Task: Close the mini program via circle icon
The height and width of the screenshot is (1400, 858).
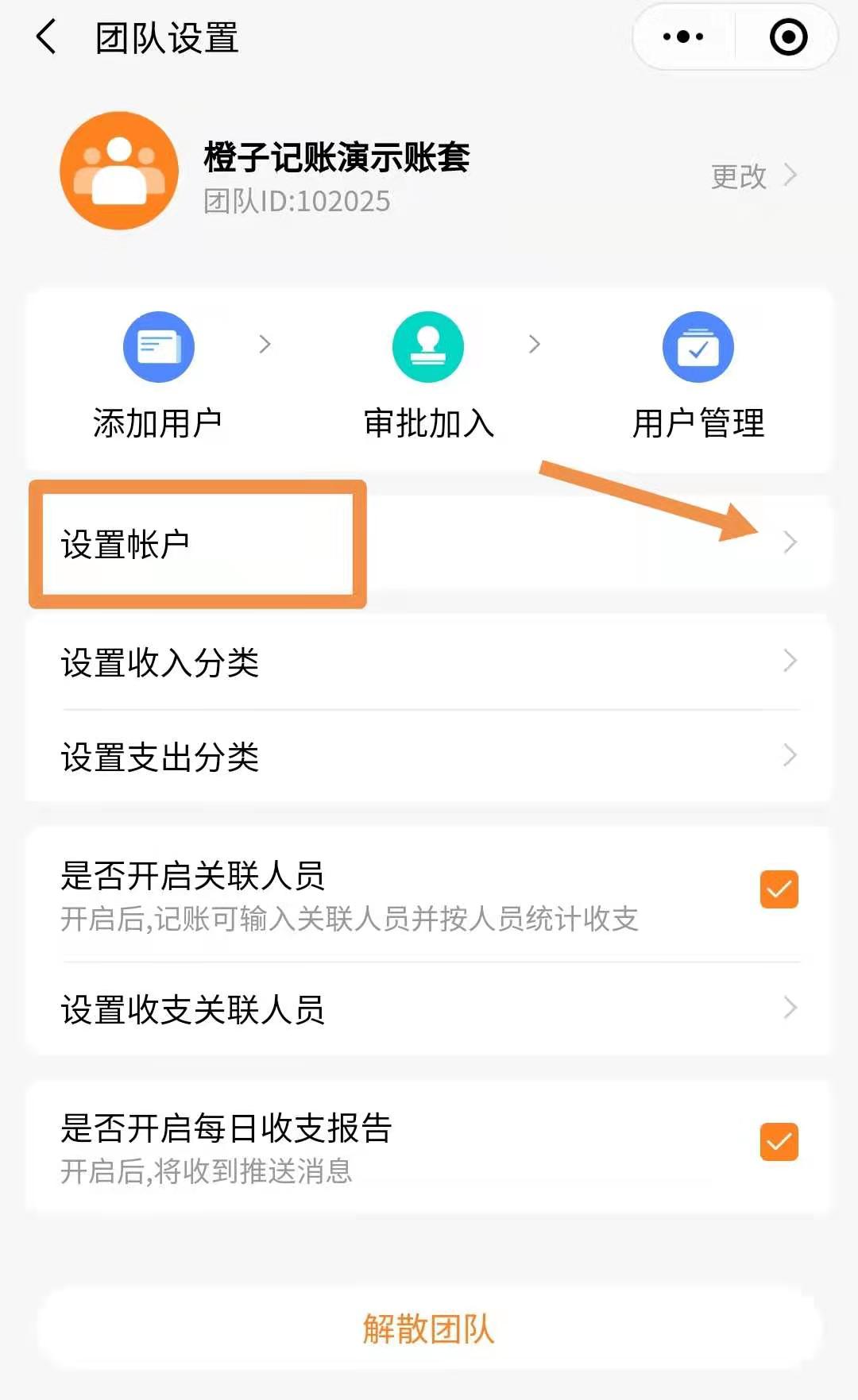Action: [x=788, y=37]
